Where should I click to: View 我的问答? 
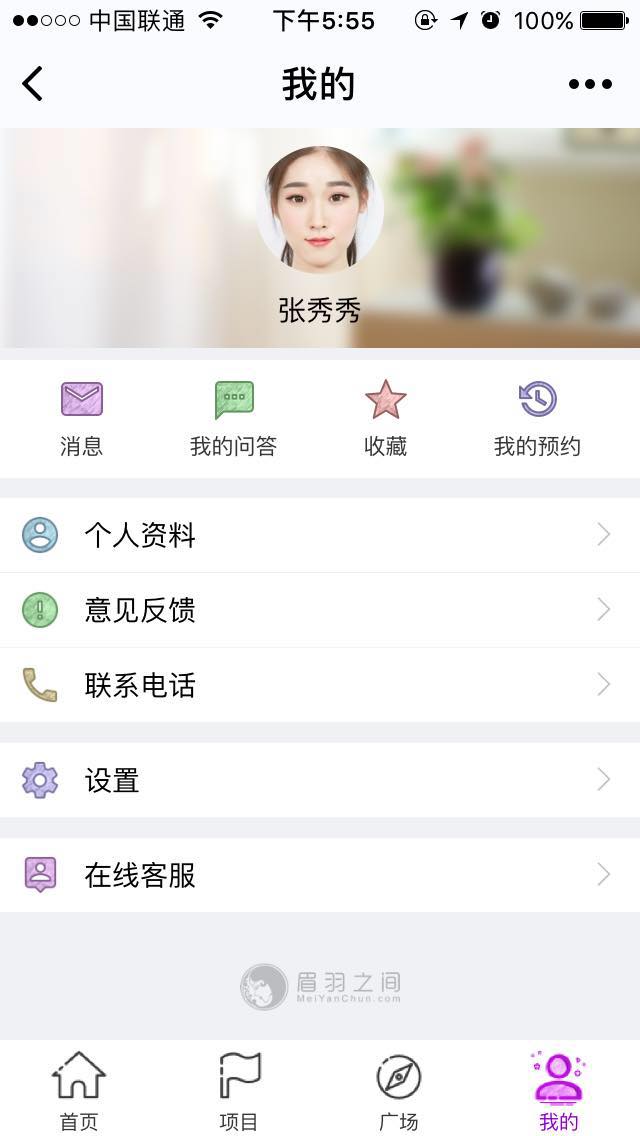point(233,419)
